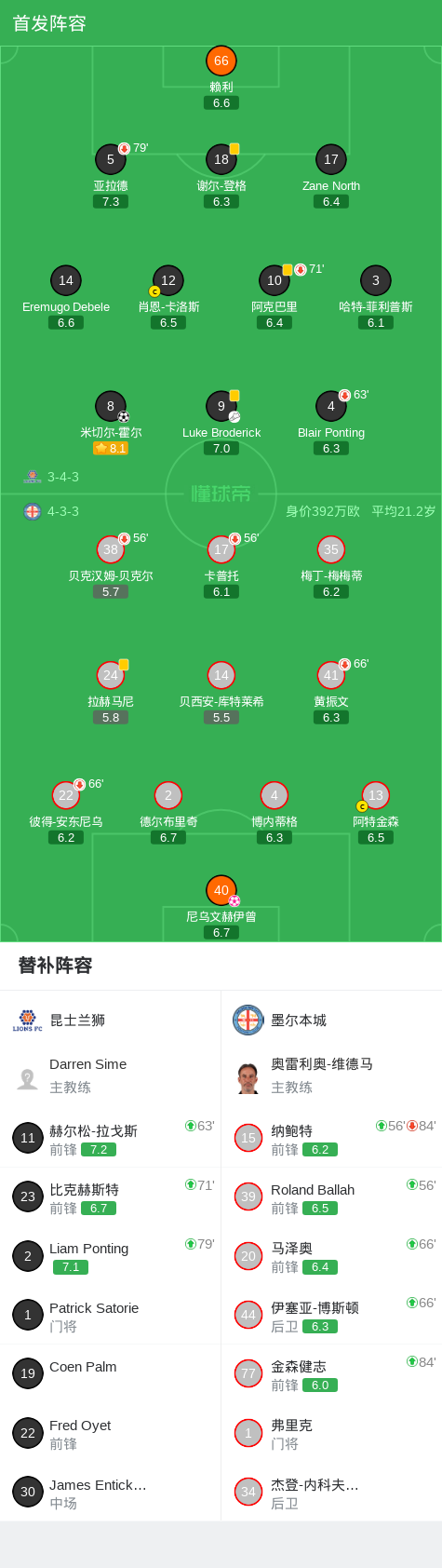The height and width of the screenshot is (1568, 442).
Task: Open 贝克汉姆-贝克尔 number 38 profile
Action: coord(111,566)
